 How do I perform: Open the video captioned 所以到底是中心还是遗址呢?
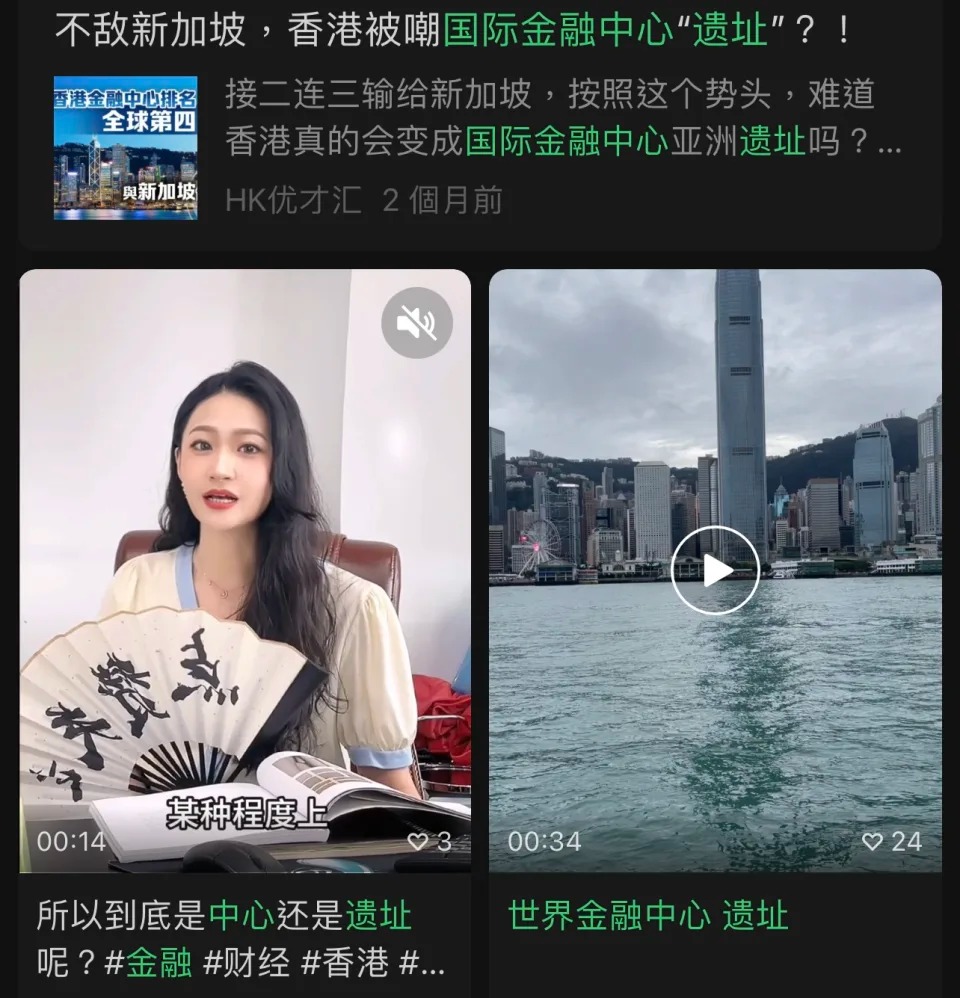[240, 938]
